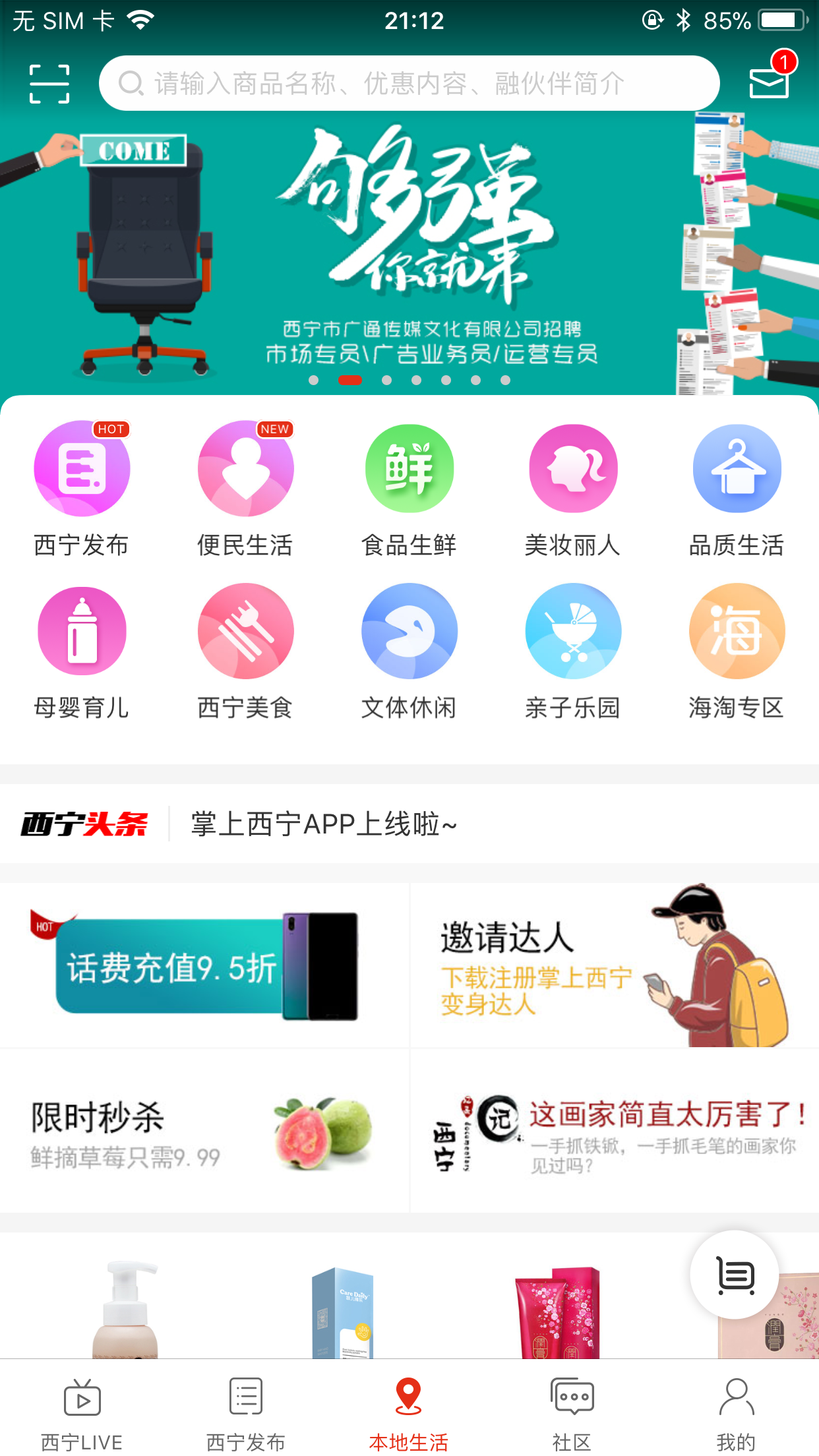Open the 母婴育儿 baby bottle icon
Screen dimensions: 819x1456
click(82, 631)
